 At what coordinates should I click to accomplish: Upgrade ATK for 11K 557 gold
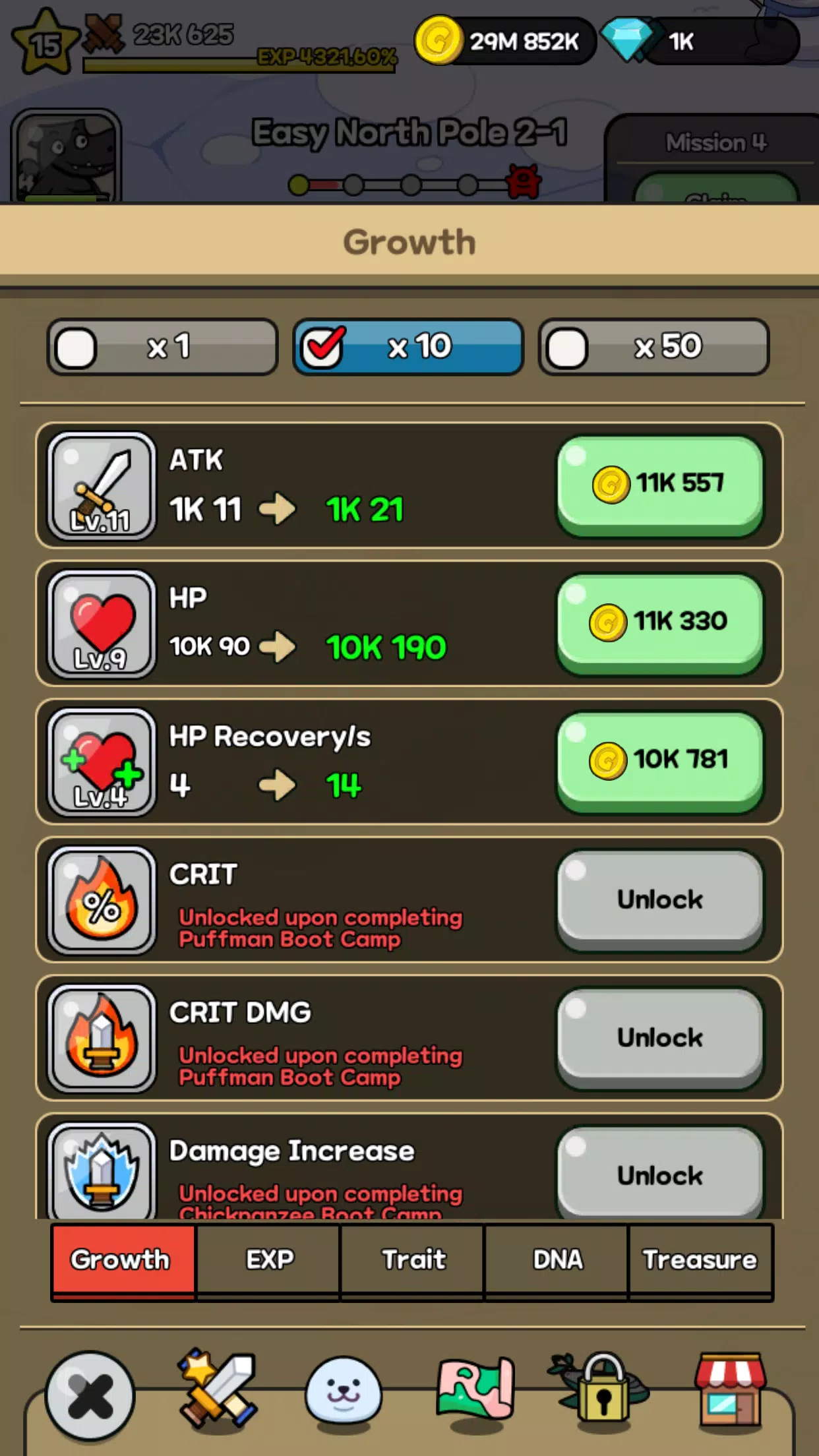point(660,485)
